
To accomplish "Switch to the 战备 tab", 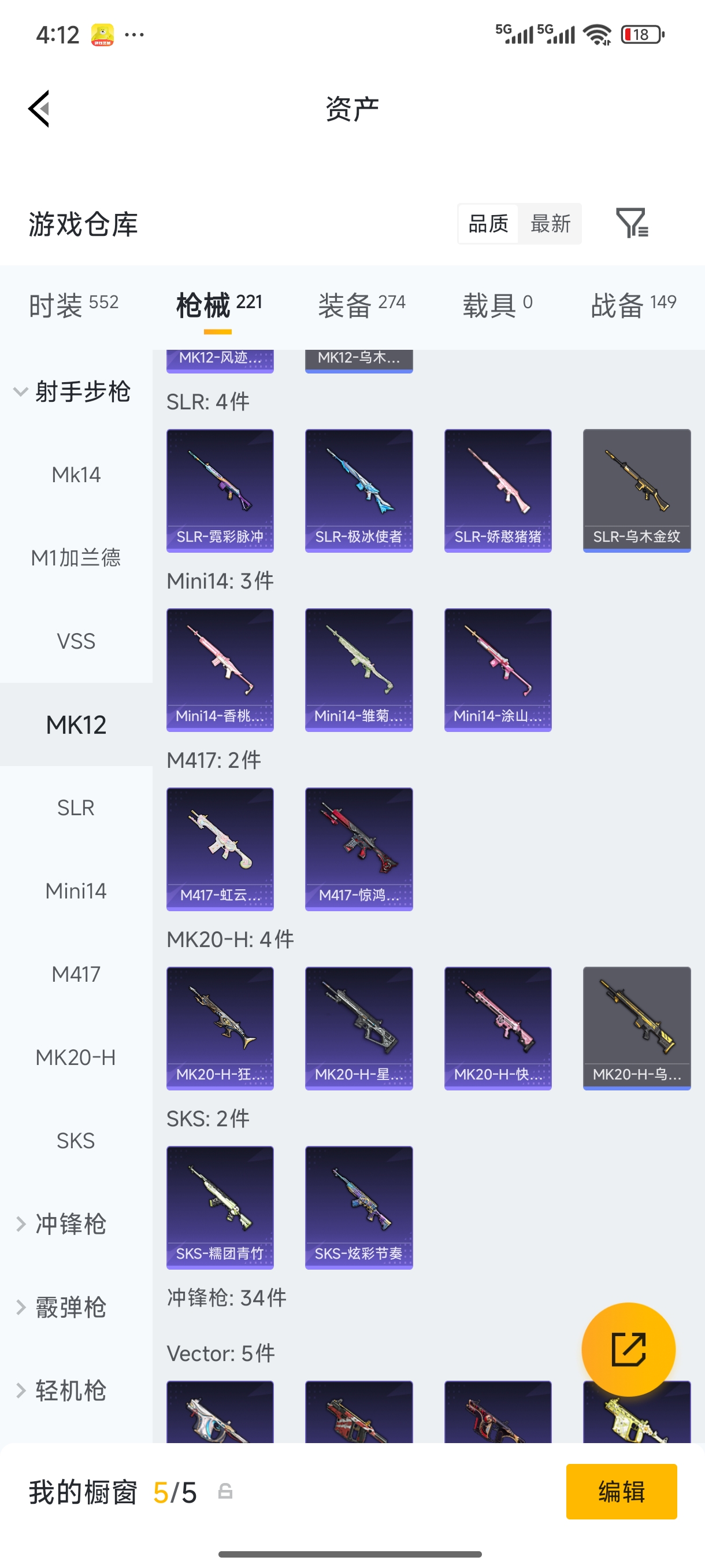I will [633, 304].
